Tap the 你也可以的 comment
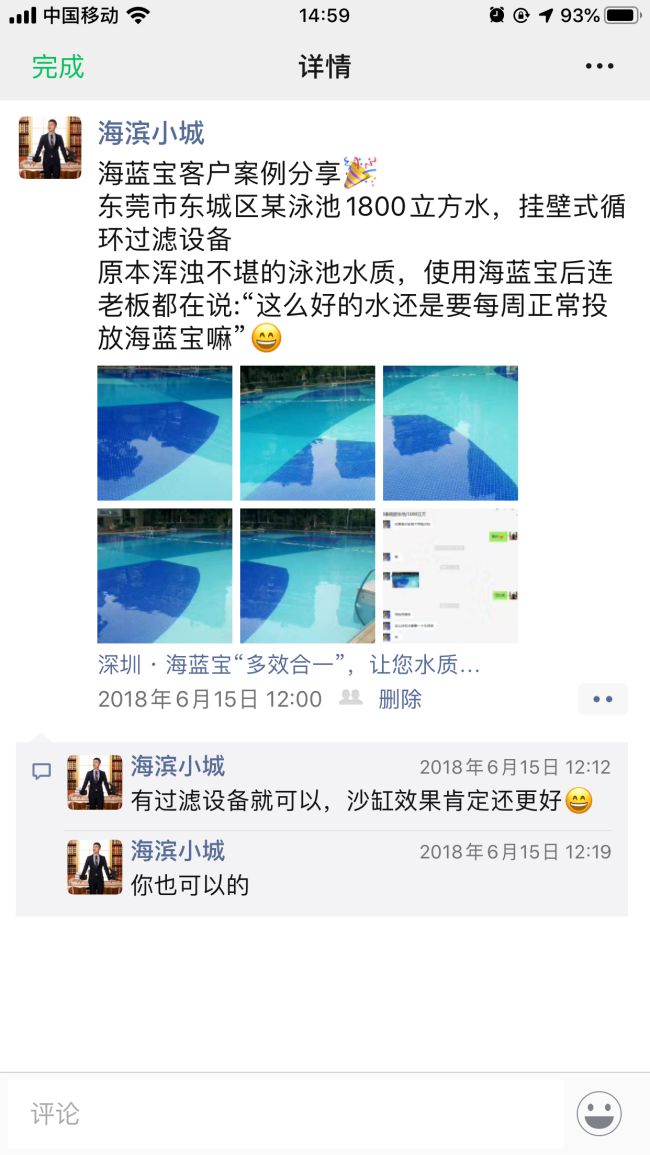Viewport: 650px width, 1155px height. click(x=190, y=885)
